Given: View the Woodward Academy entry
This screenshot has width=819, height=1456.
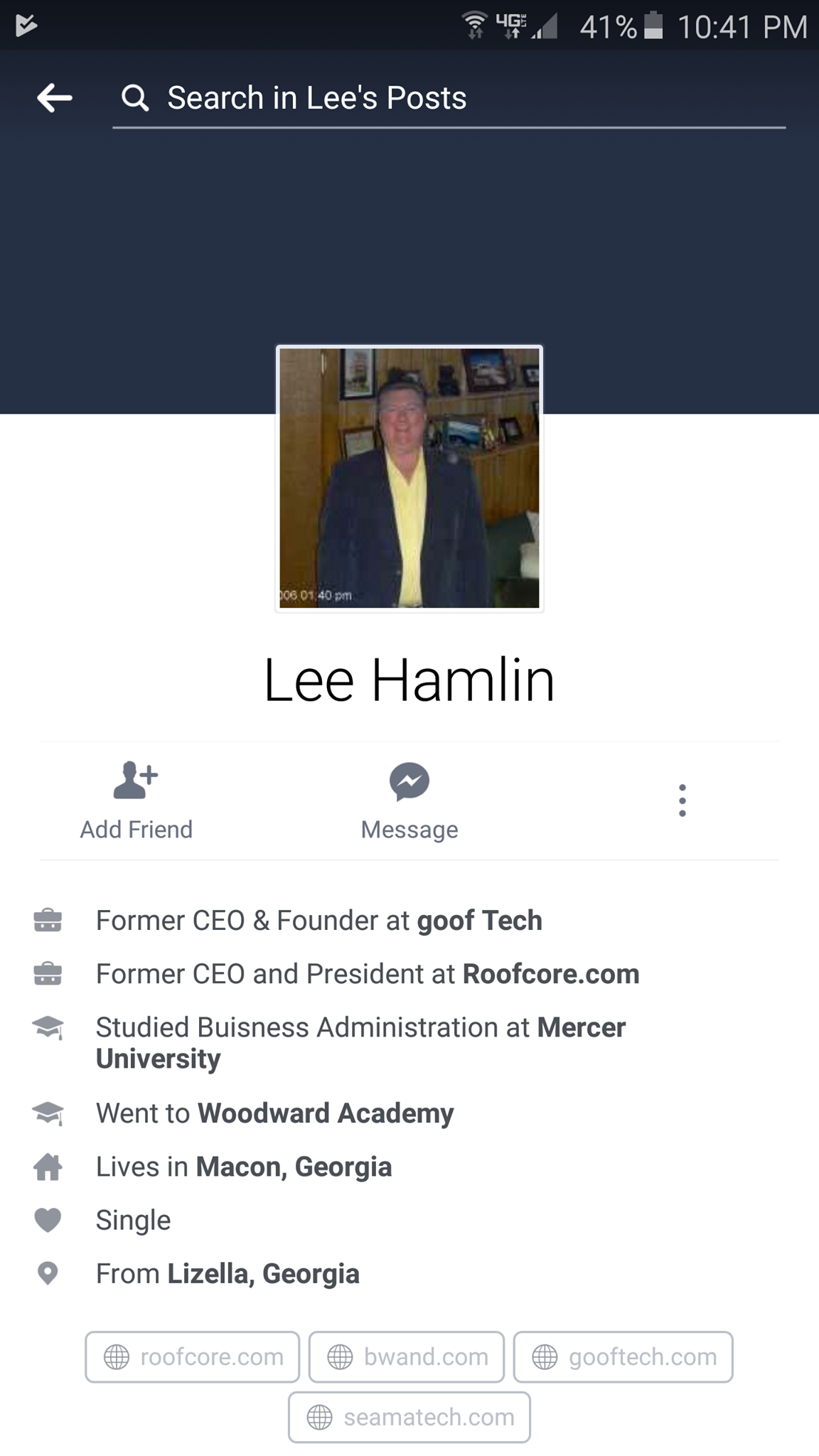Looking at the screenshot, I should tap(325, 1113).
